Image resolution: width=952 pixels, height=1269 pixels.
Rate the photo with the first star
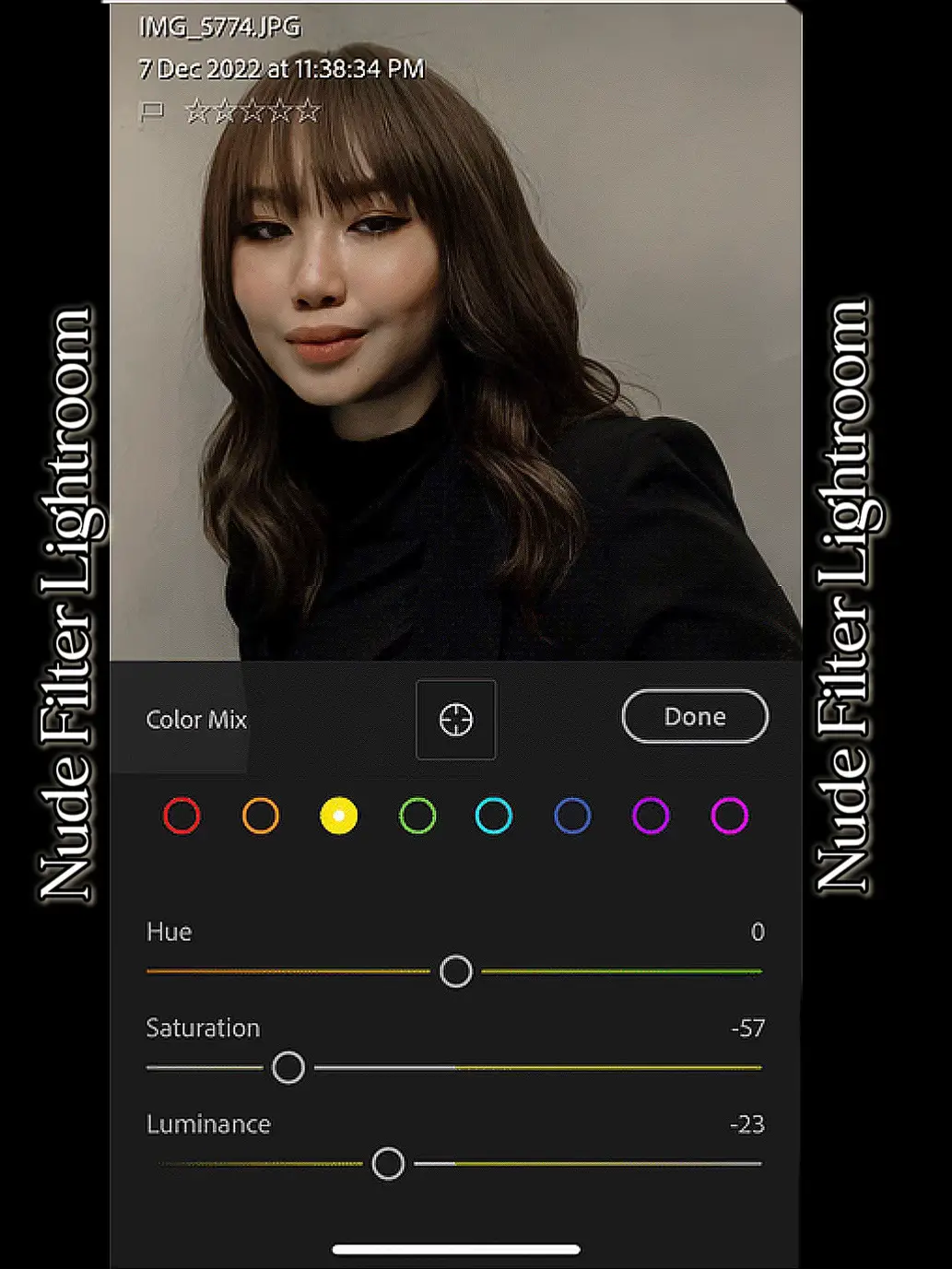(197, 112)
